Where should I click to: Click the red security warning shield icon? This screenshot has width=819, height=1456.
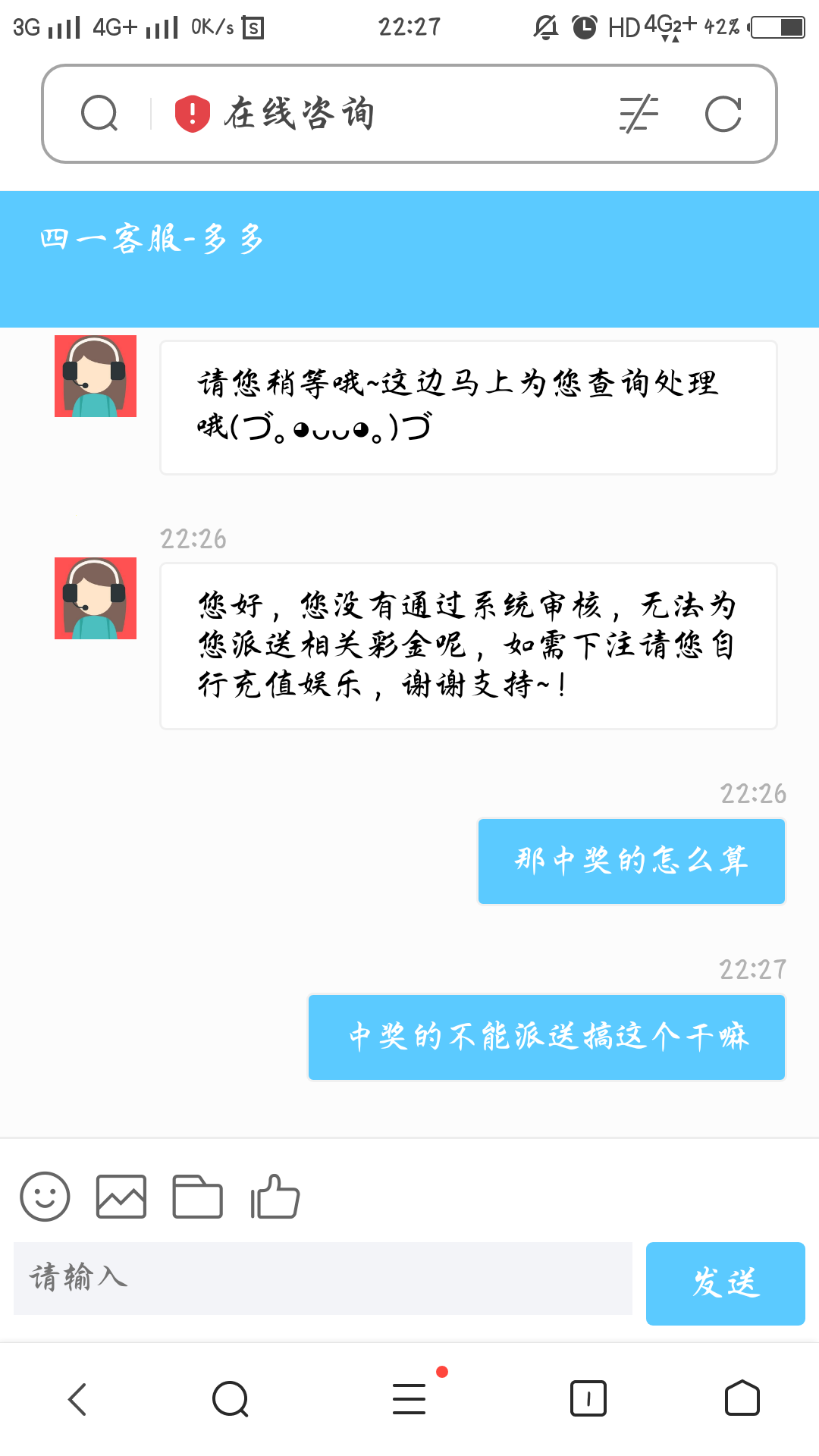[190, 112]
